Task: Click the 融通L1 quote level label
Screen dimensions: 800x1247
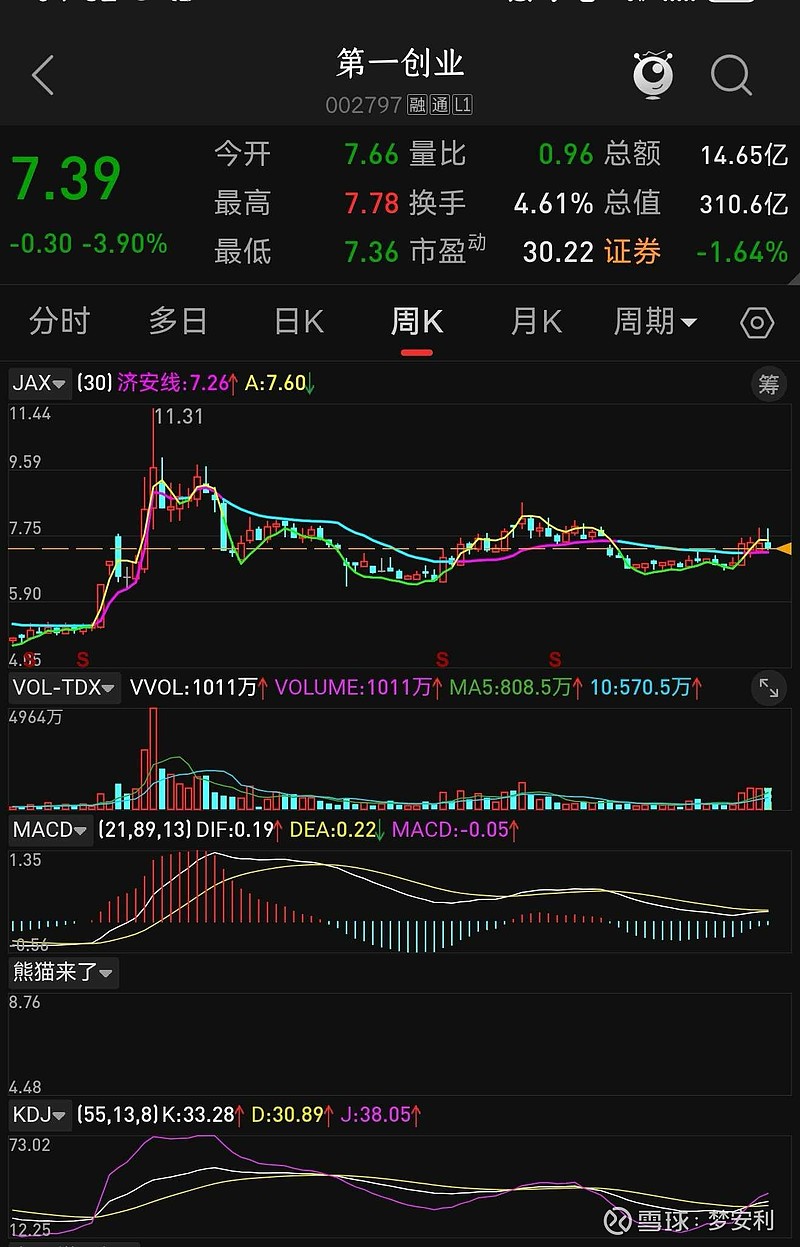Action: (442, 105)
